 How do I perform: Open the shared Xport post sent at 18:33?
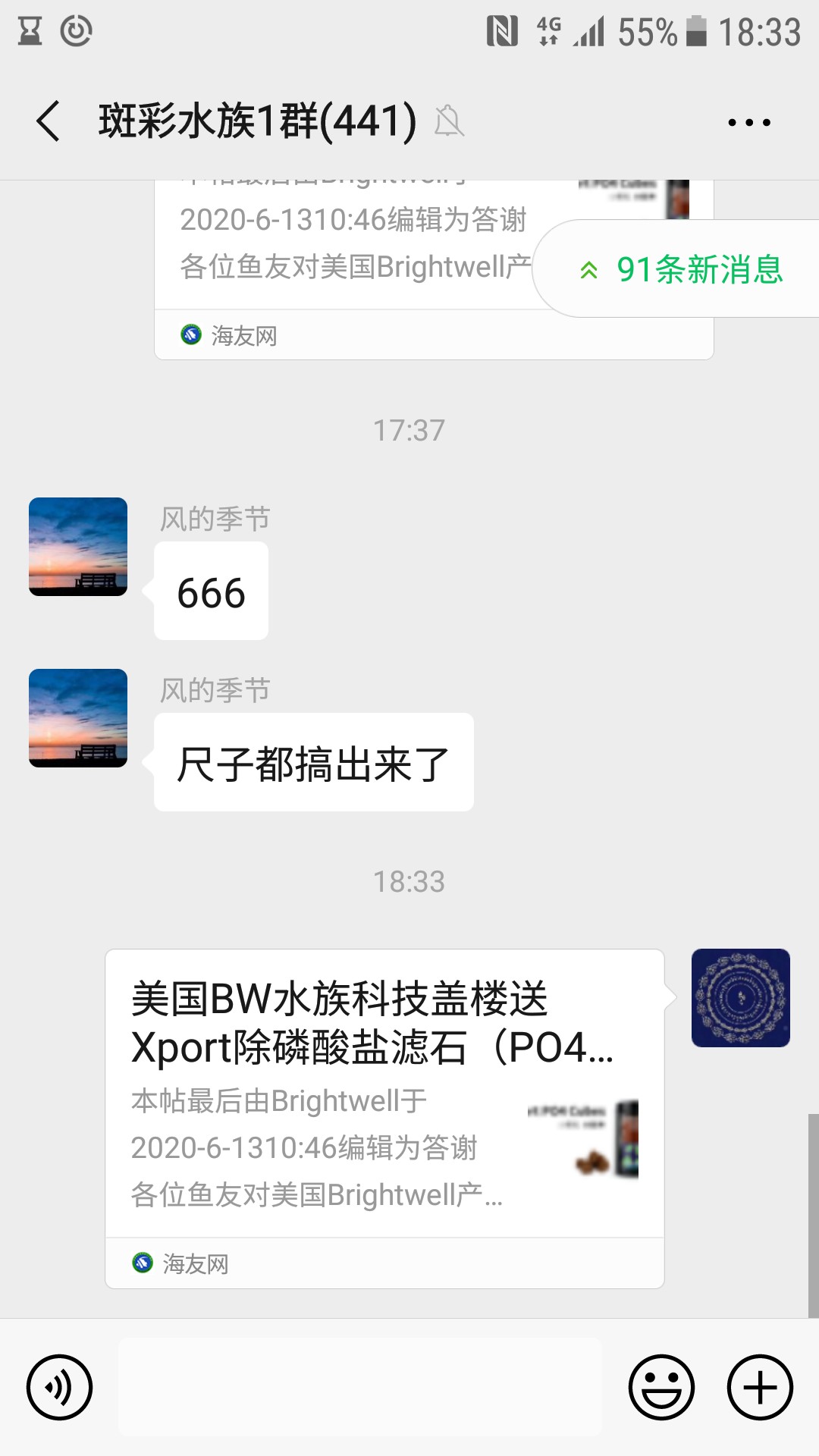[x=384, y=1092]
